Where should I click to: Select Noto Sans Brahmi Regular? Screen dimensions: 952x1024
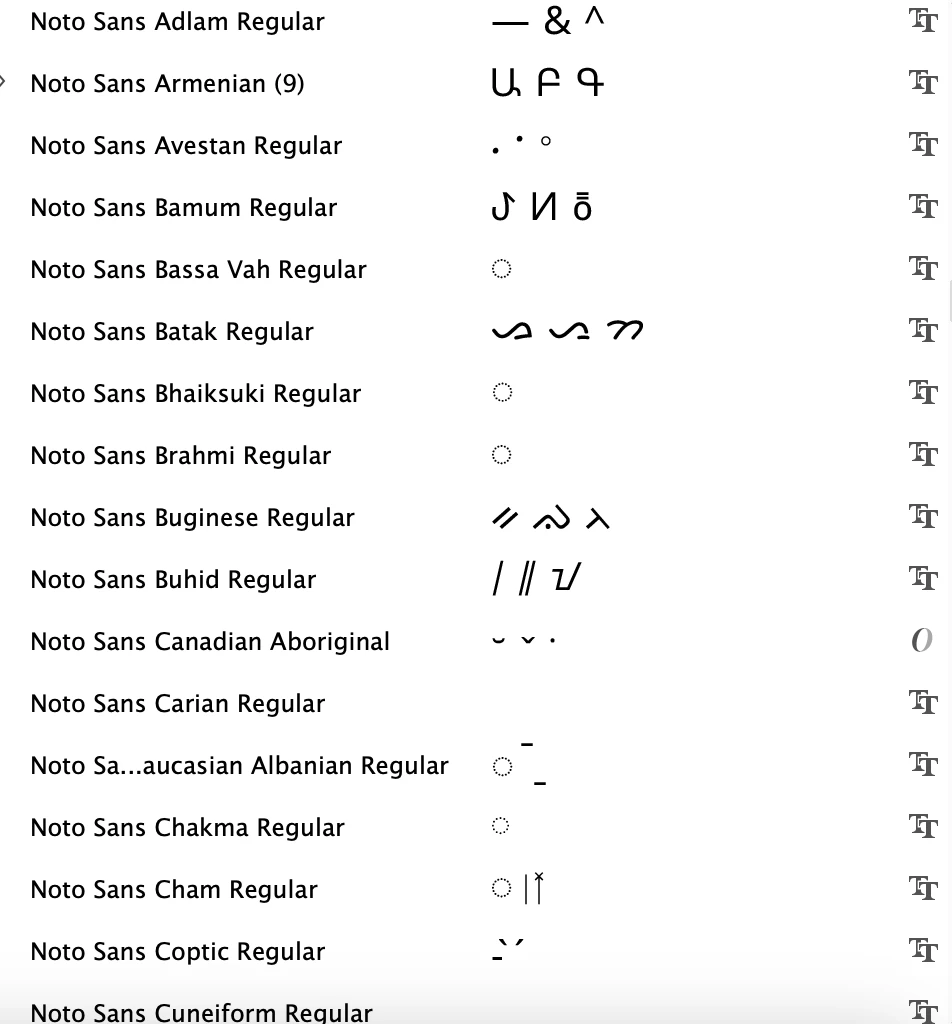pos(180,456)
